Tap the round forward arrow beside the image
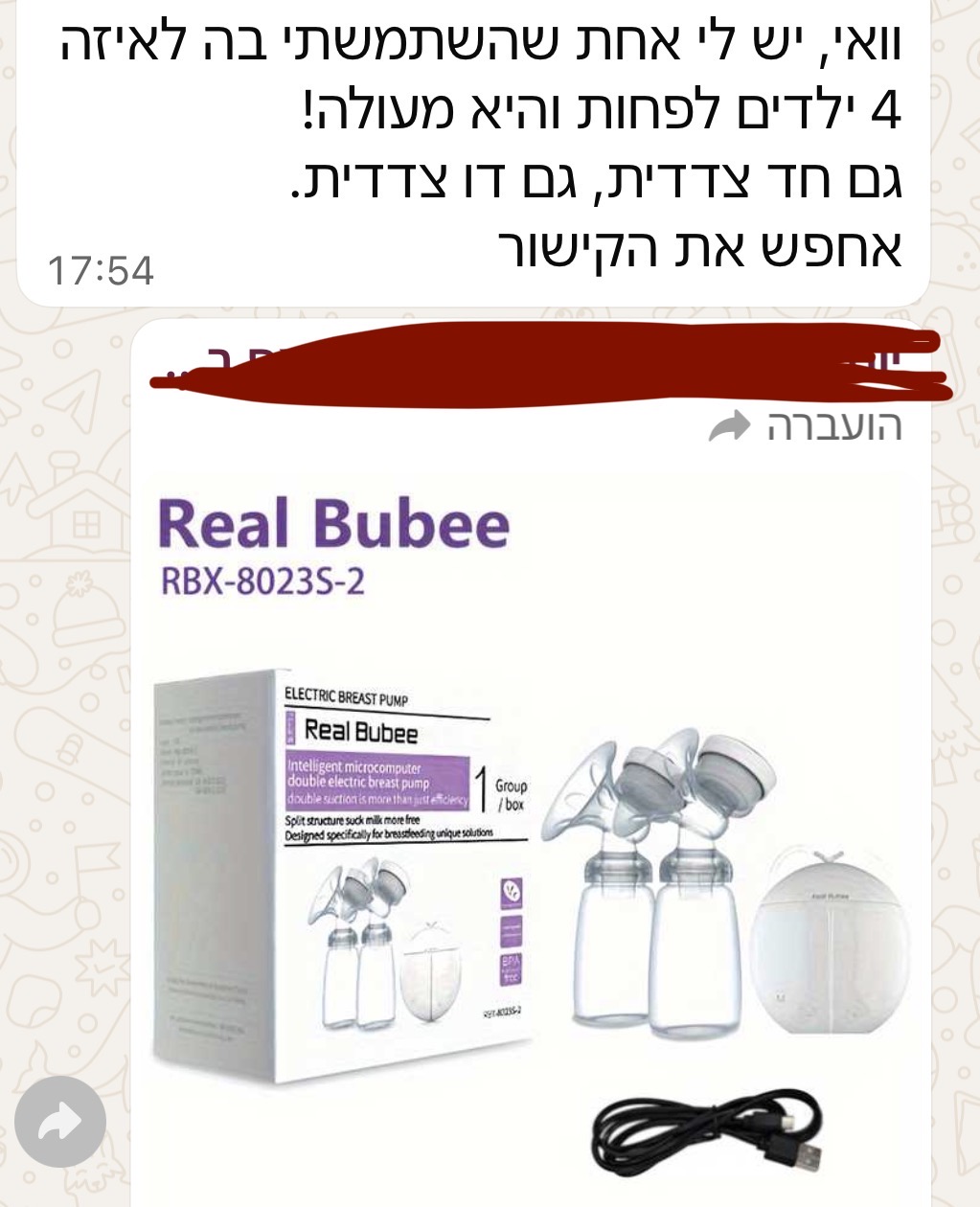Viewport: 980px width, 1207px height. pos(60,1122)
